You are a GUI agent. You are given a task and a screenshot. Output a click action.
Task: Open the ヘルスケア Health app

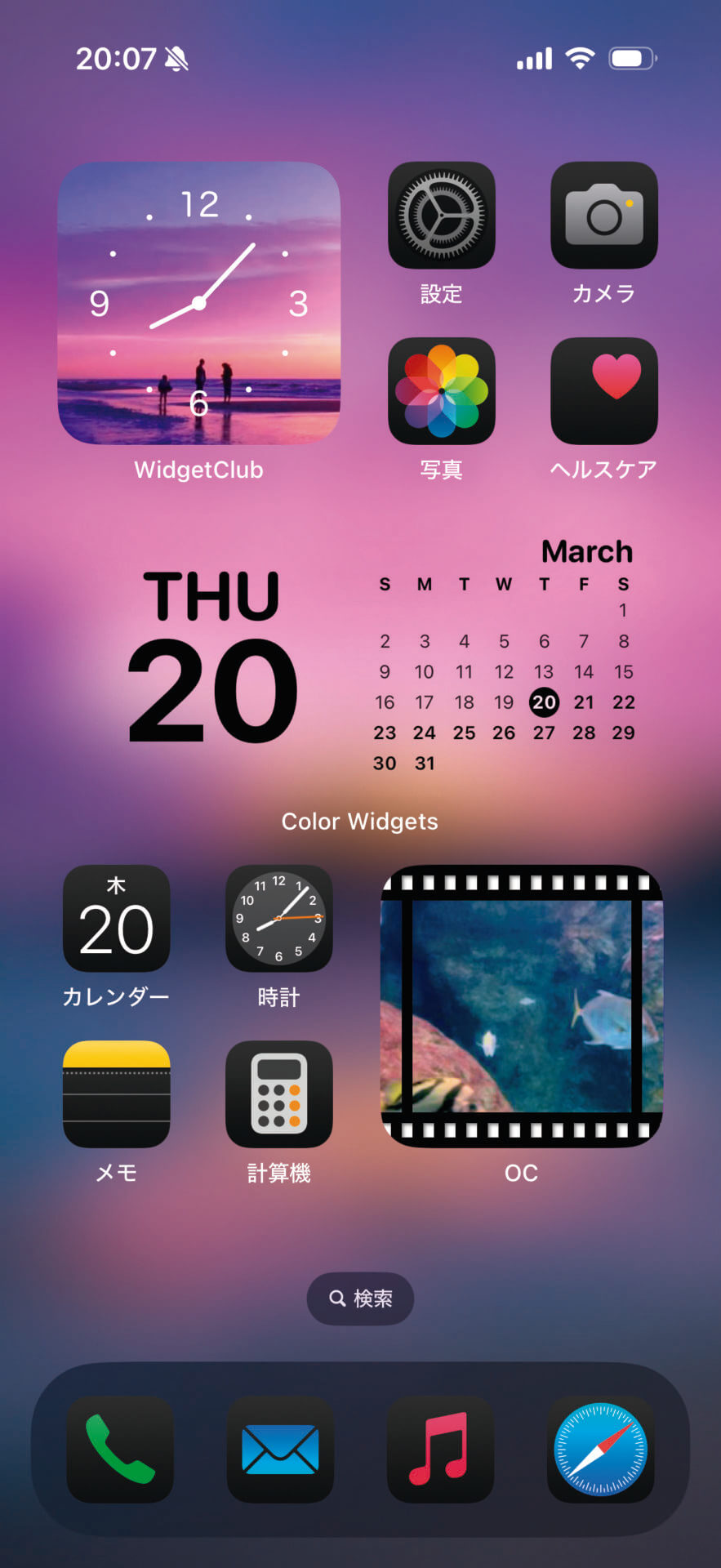click(603, 390)
